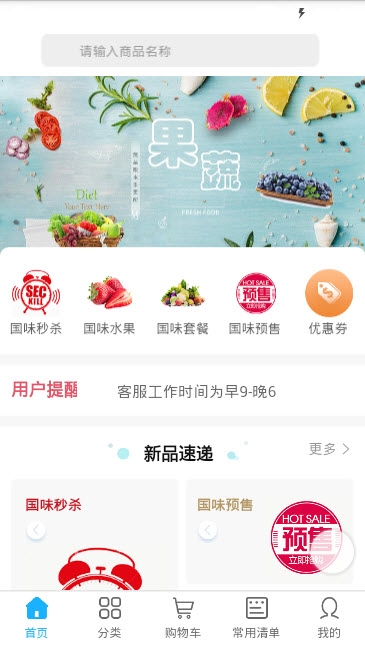365x645 pixels.
Task: Open 国味套餐 combo category
Action: point(182,302)
